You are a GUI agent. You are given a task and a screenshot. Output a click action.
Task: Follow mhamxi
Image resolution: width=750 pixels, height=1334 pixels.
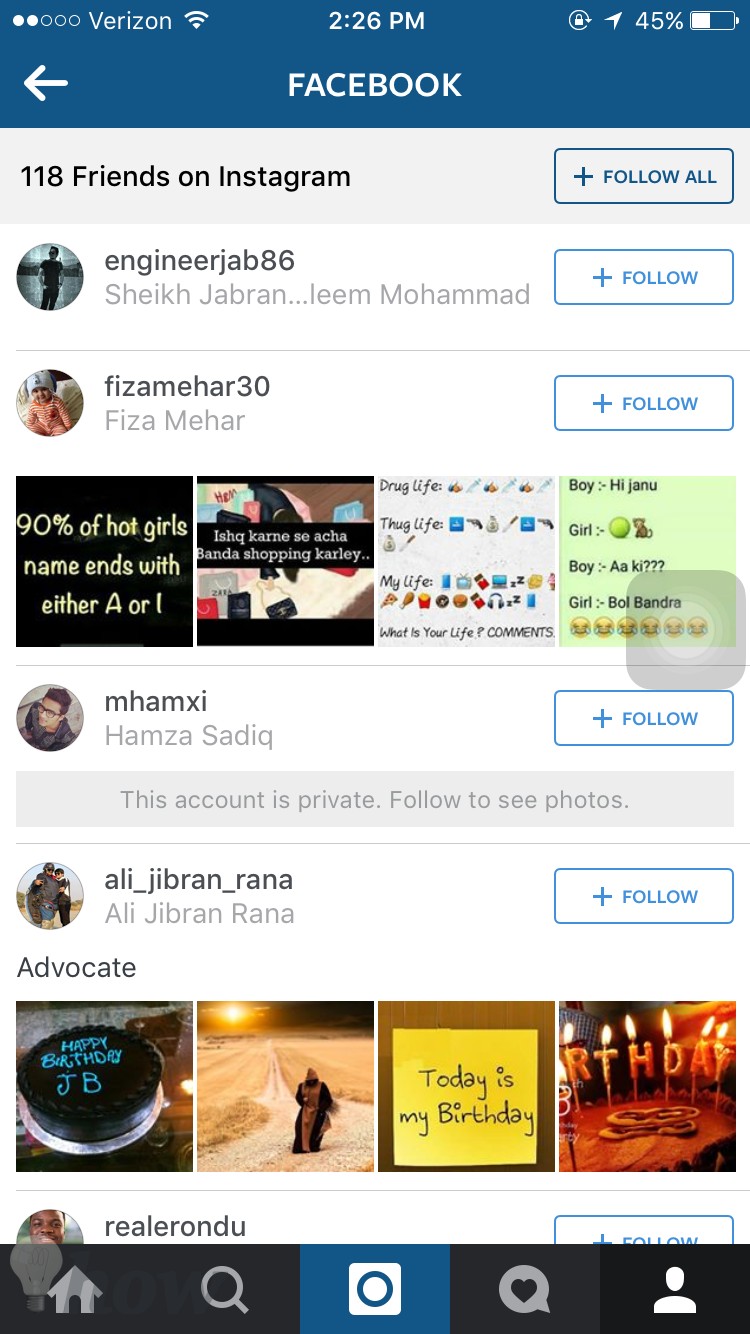click(644, 718)
